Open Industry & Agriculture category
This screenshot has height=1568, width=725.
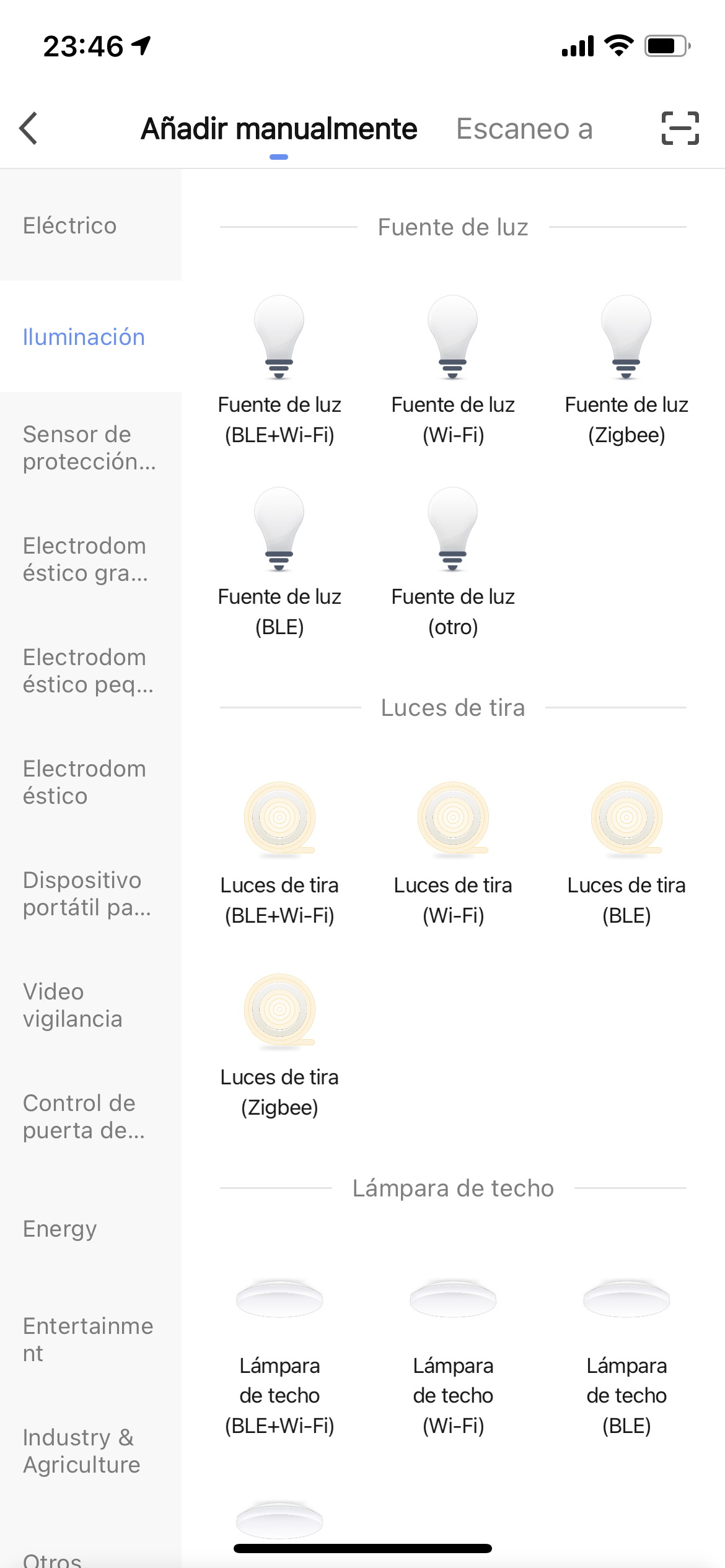point(90,1451)
